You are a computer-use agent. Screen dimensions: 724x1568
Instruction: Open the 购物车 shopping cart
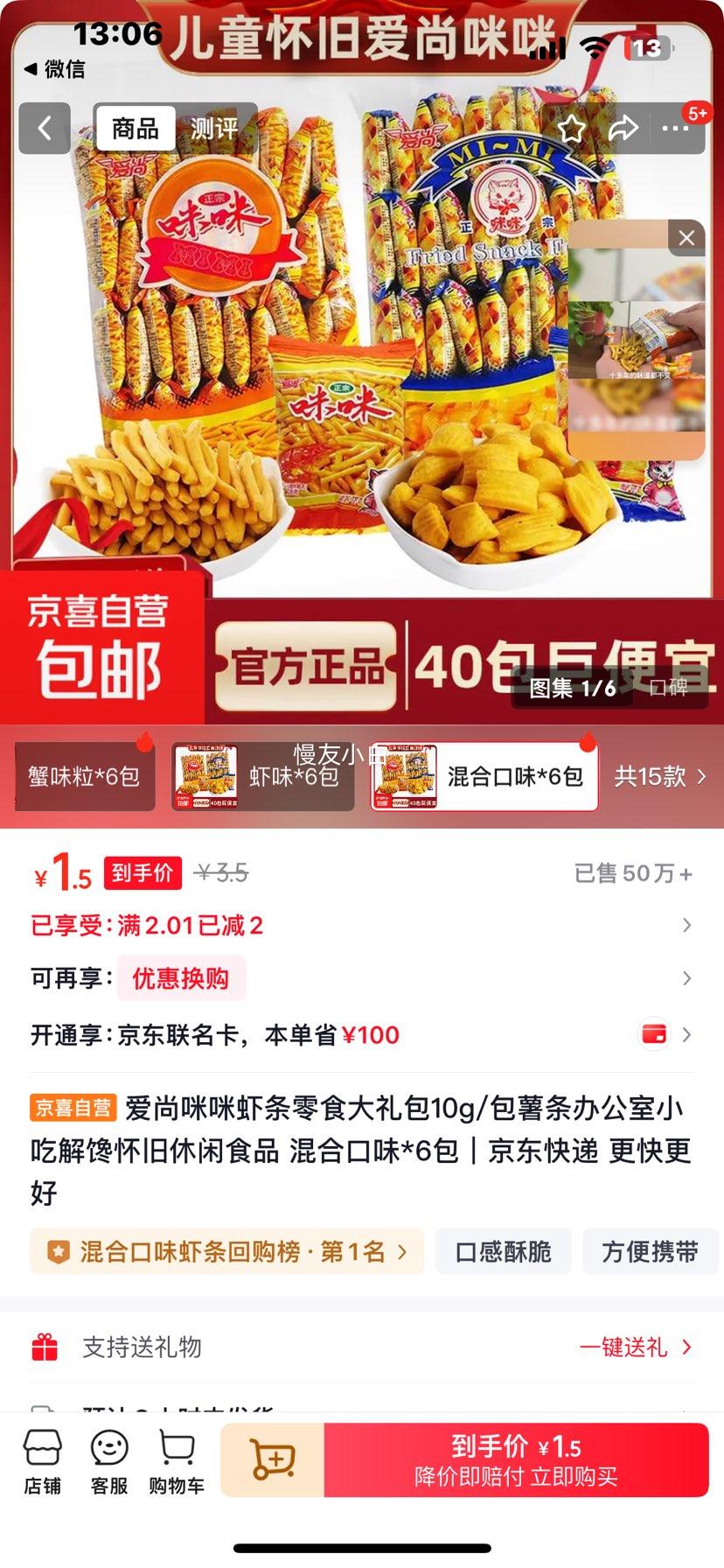coord(177,1461)
